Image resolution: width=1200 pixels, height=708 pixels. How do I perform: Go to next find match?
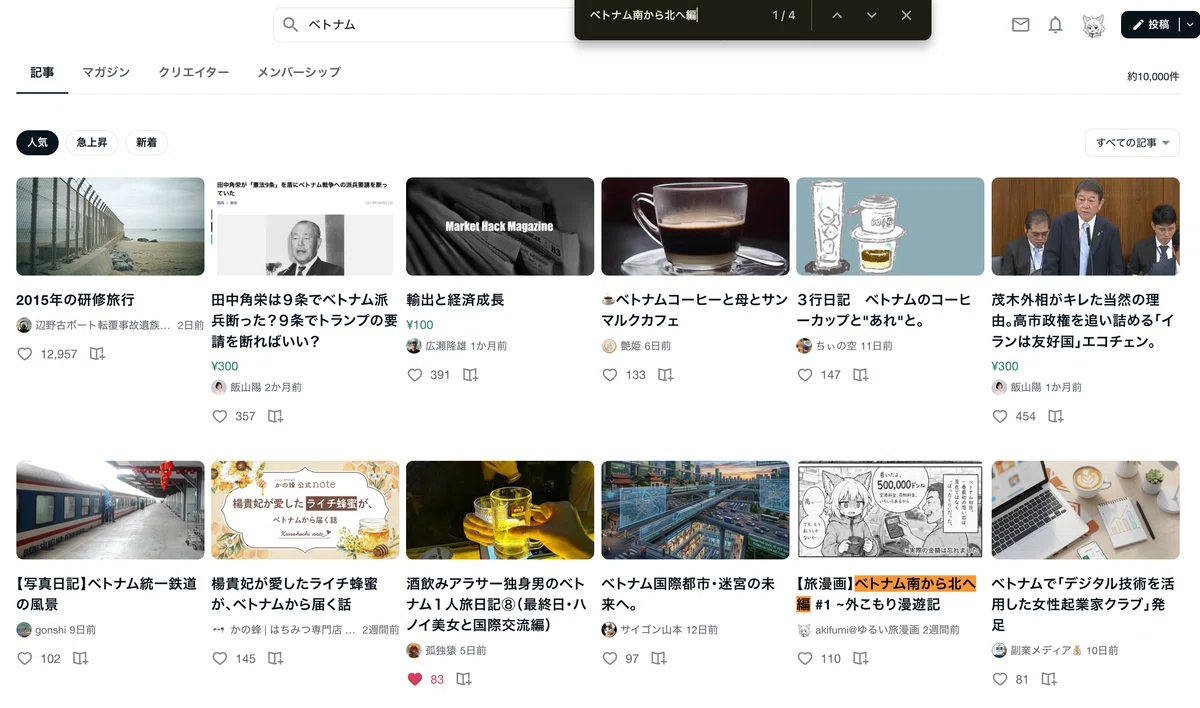872,15
